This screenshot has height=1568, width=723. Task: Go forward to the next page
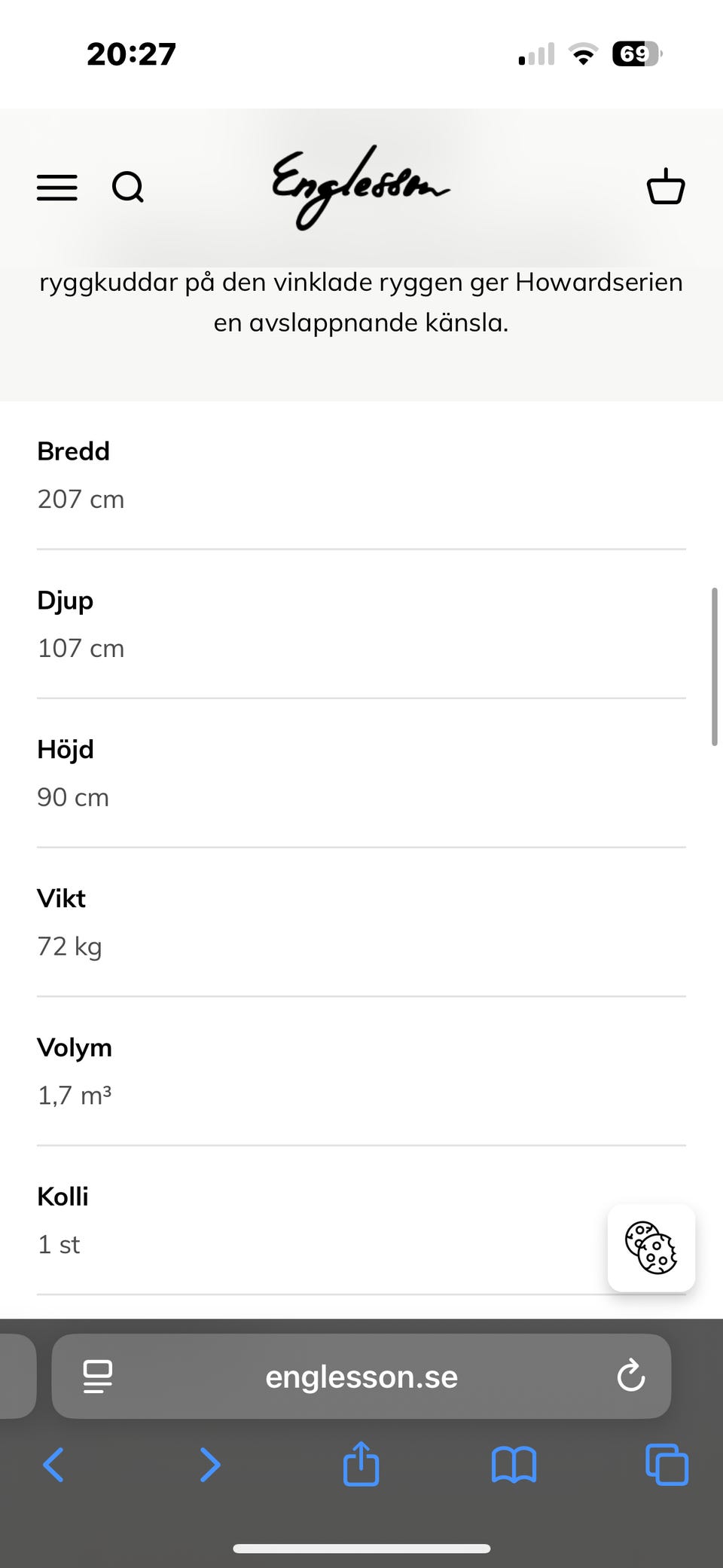point(209,1466)
